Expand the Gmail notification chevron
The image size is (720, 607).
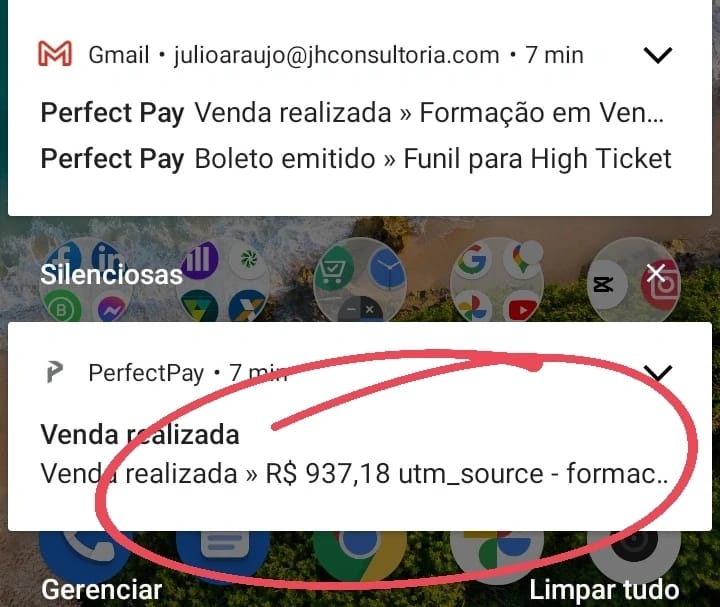point(658,55)
